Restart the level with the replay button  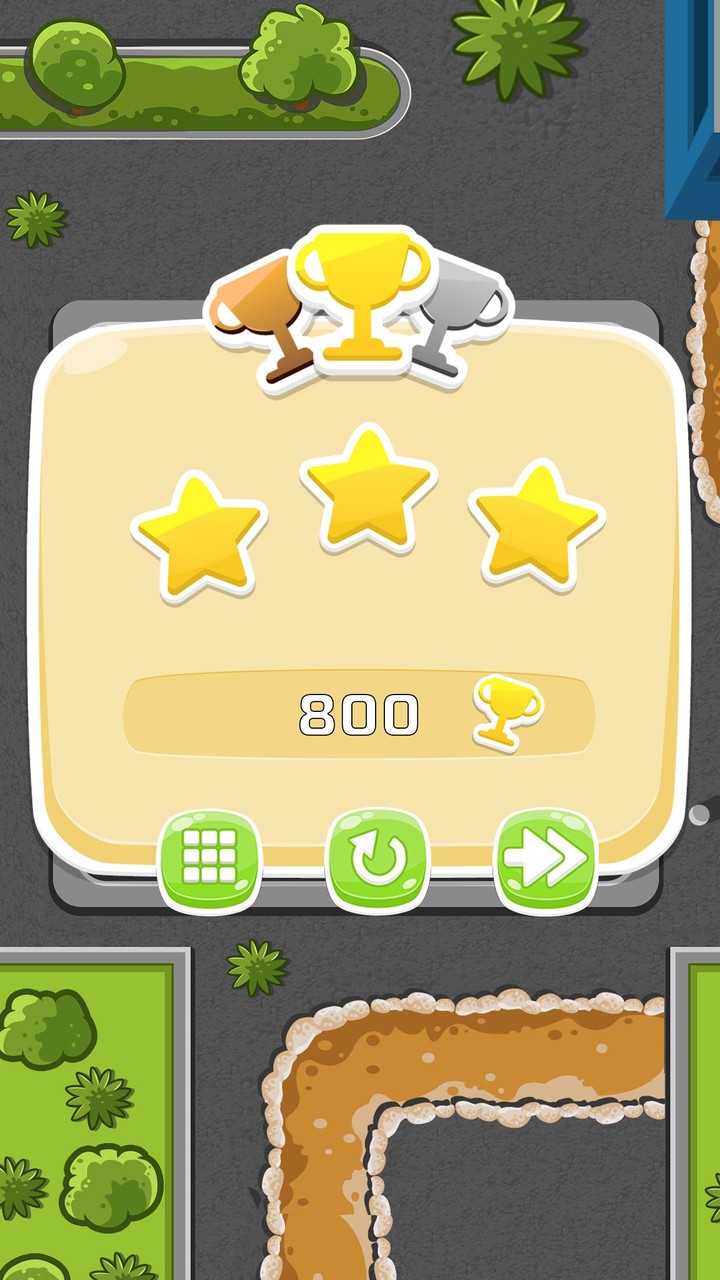click(378, 858)
